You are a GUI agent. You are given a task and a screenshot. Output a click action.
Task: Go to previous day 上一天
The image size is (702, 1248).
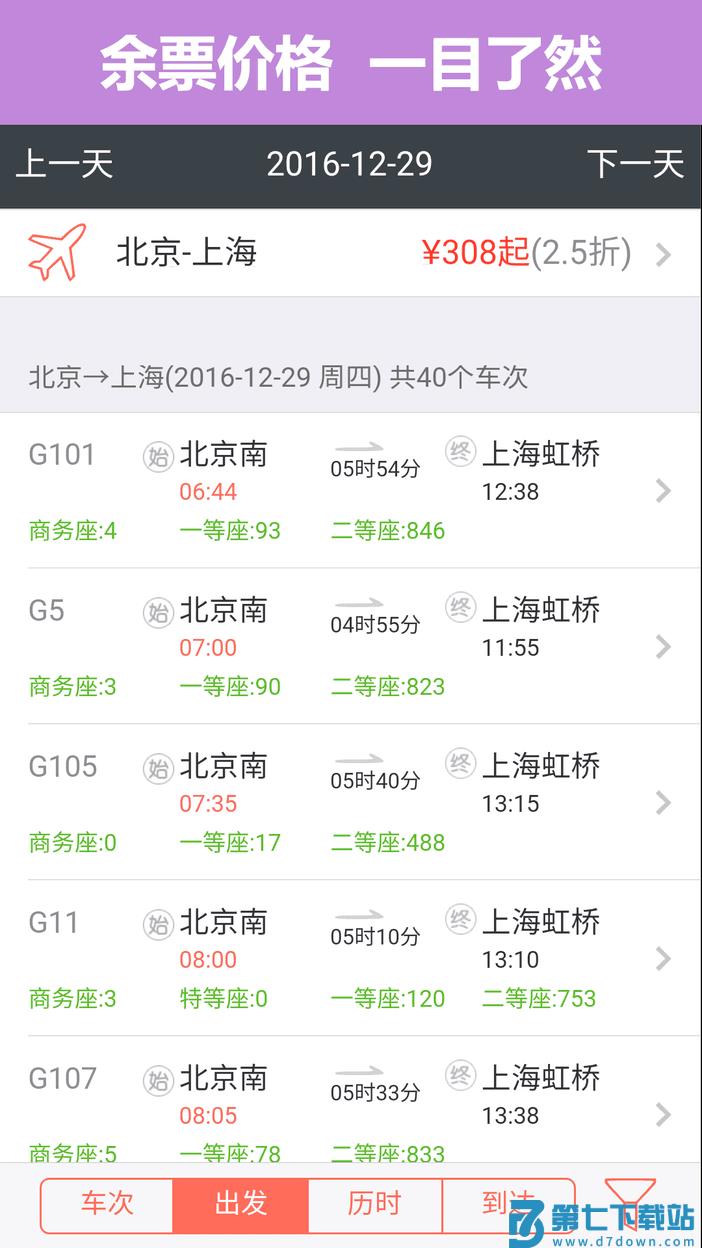click(x=64, y=164)
